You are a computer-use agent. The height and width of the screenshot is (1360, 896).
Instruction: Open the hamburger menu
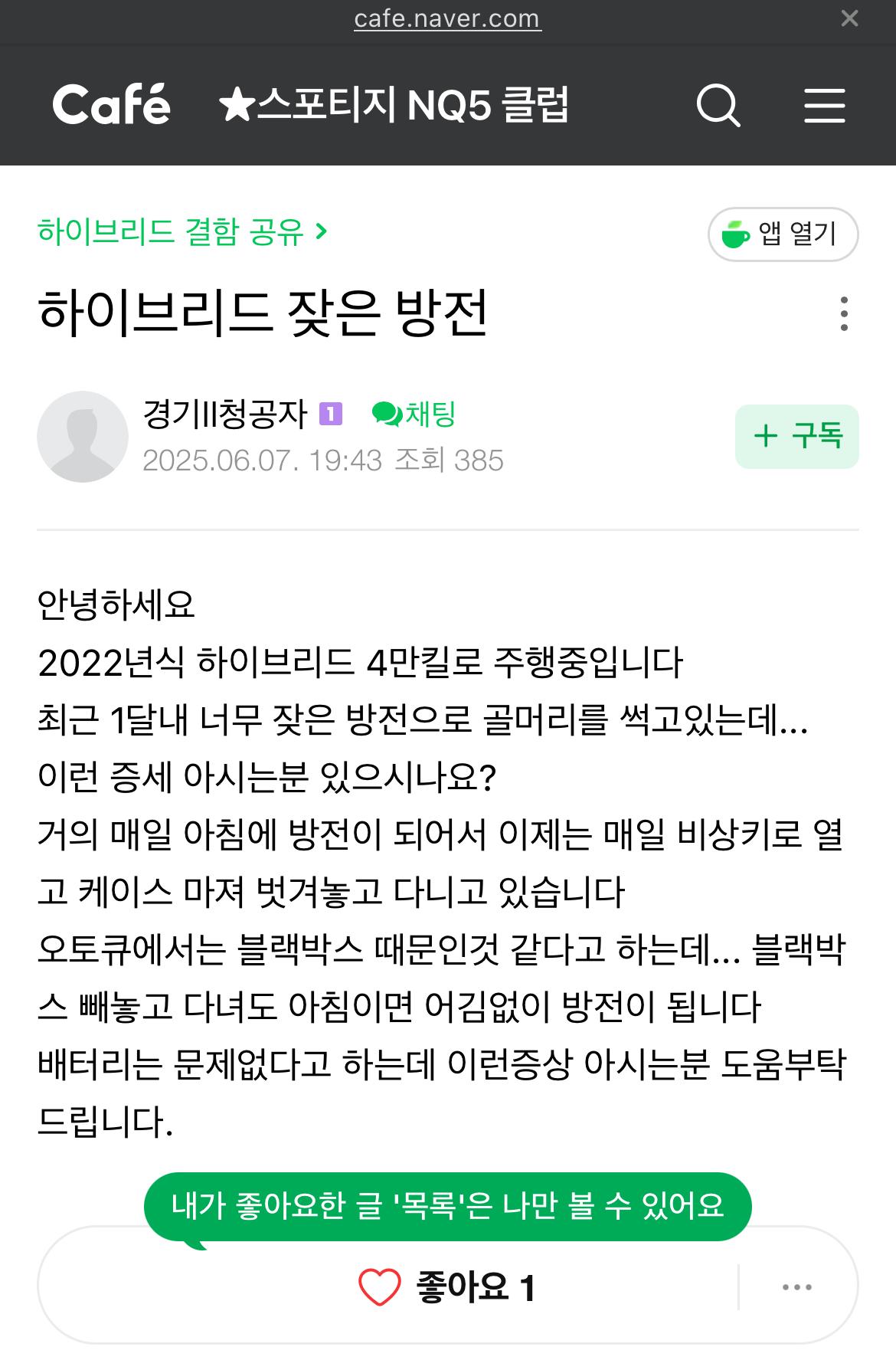(x=824, y=106)
